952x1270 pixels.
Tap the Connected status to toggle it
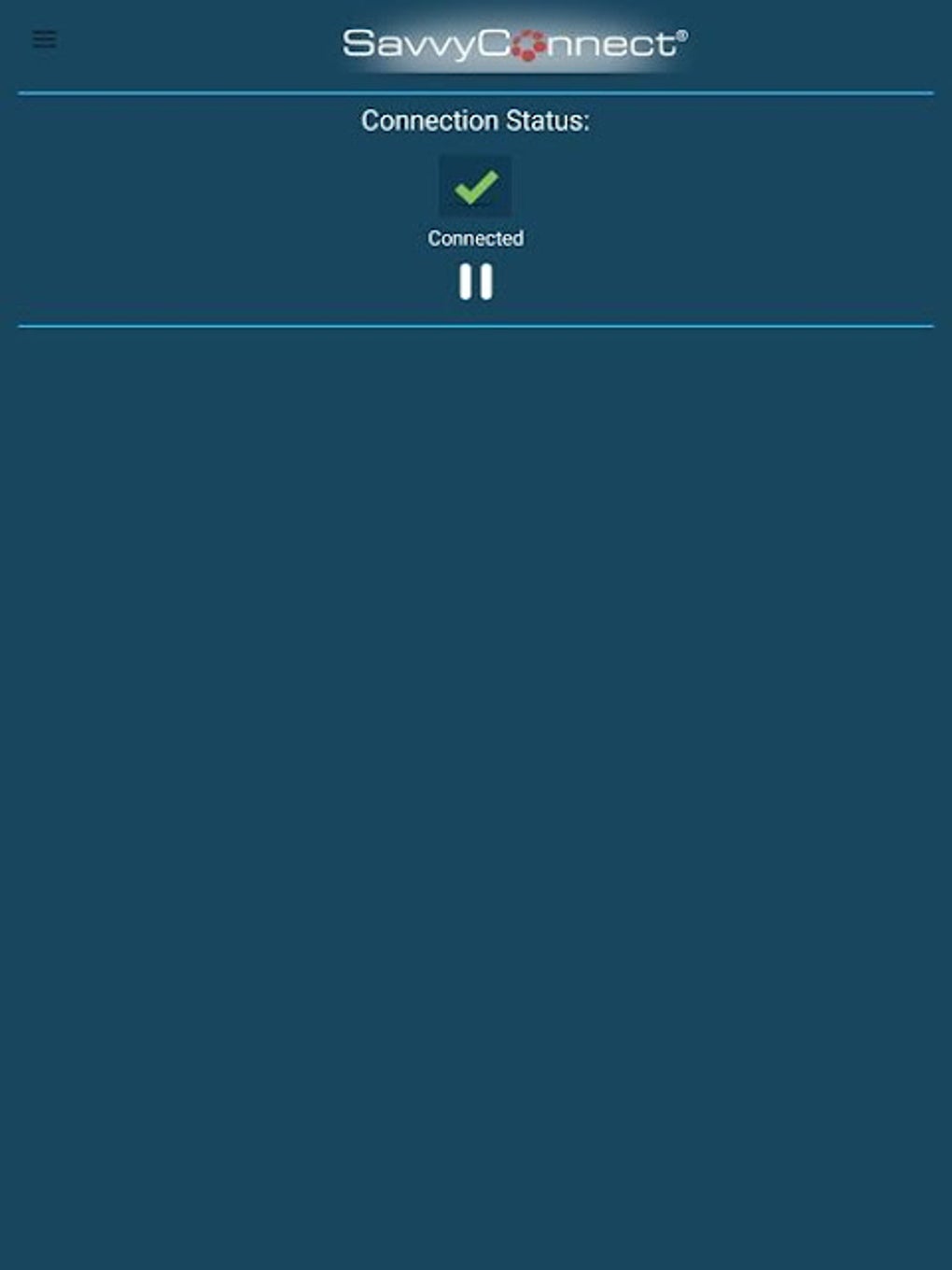point(475,238)
